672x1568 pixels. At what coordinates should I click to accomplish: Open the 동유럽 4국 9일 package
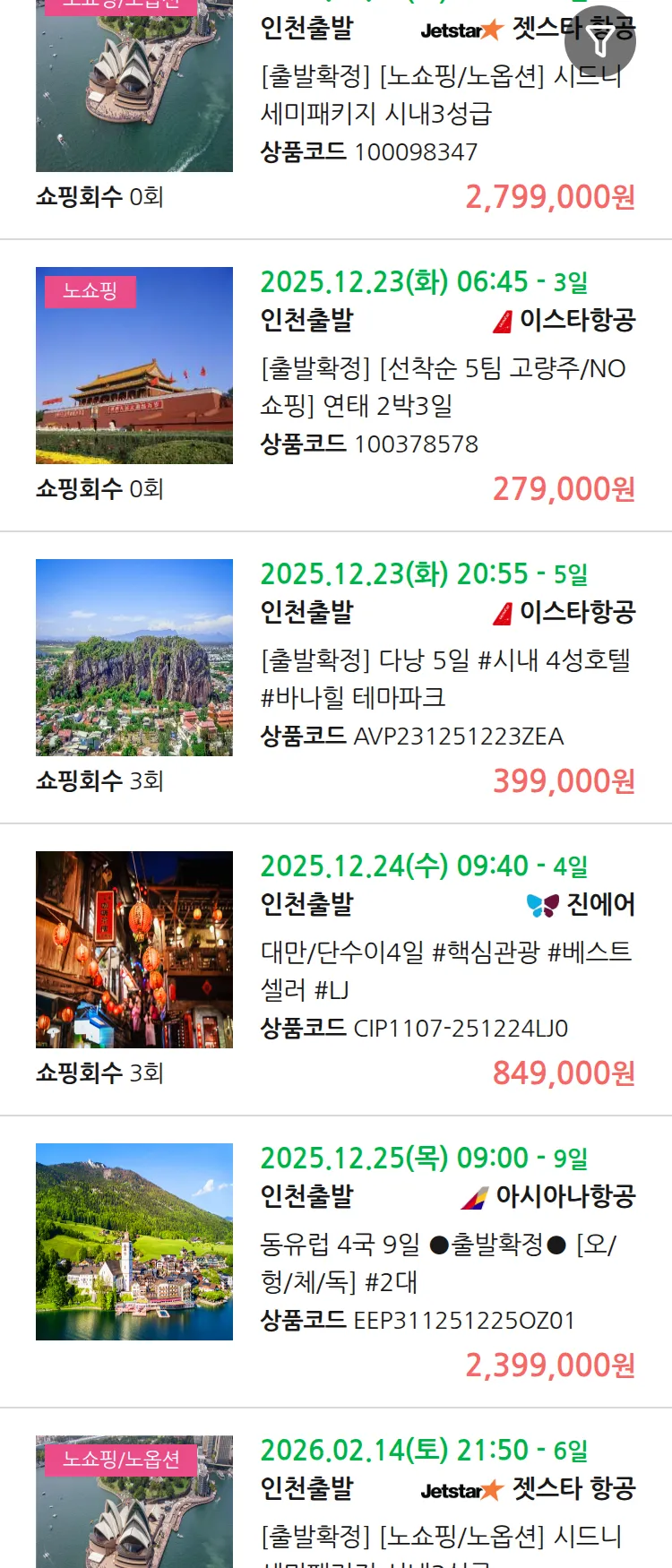coord(438,1262)
